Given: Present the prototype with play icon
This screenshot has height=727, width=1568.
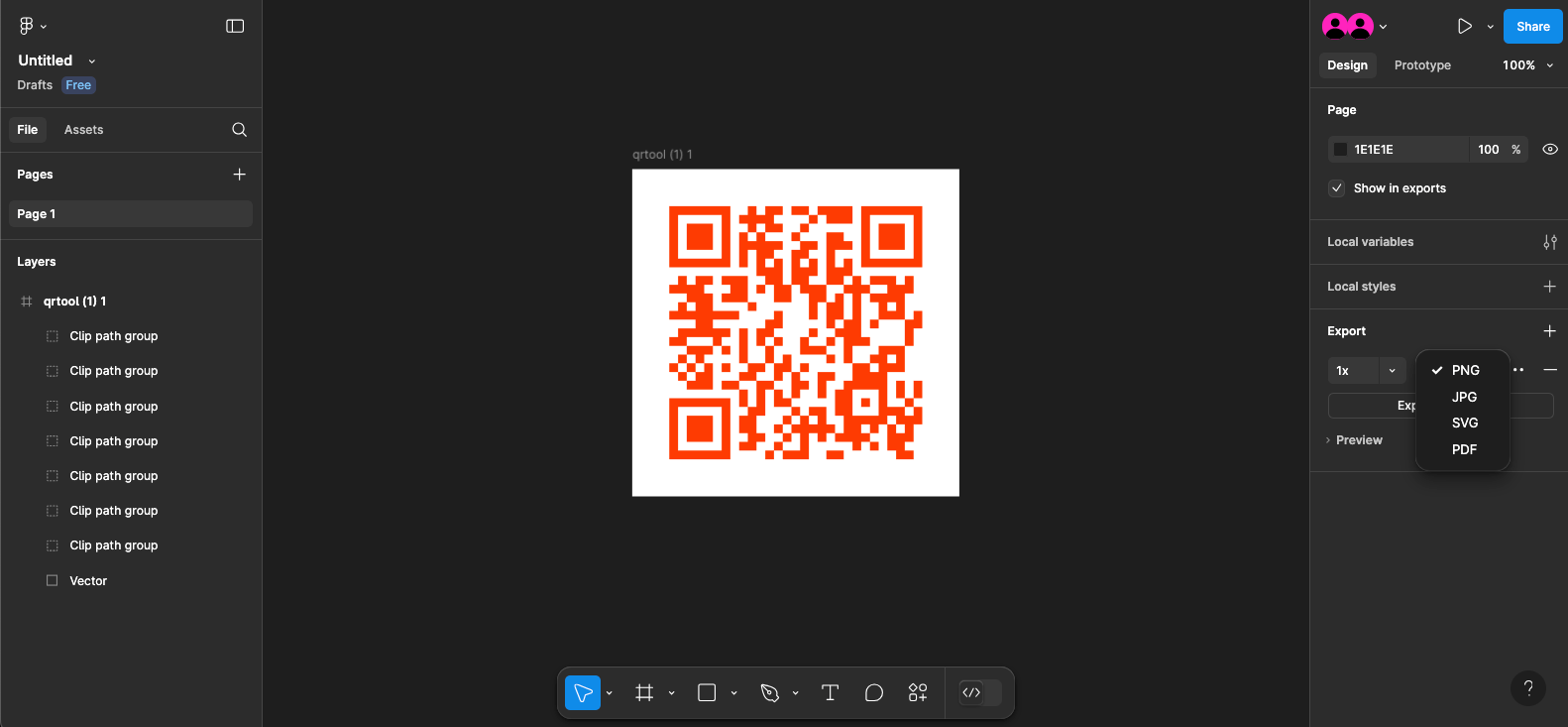Looking at the screenshot, I should coord(1464,27).
